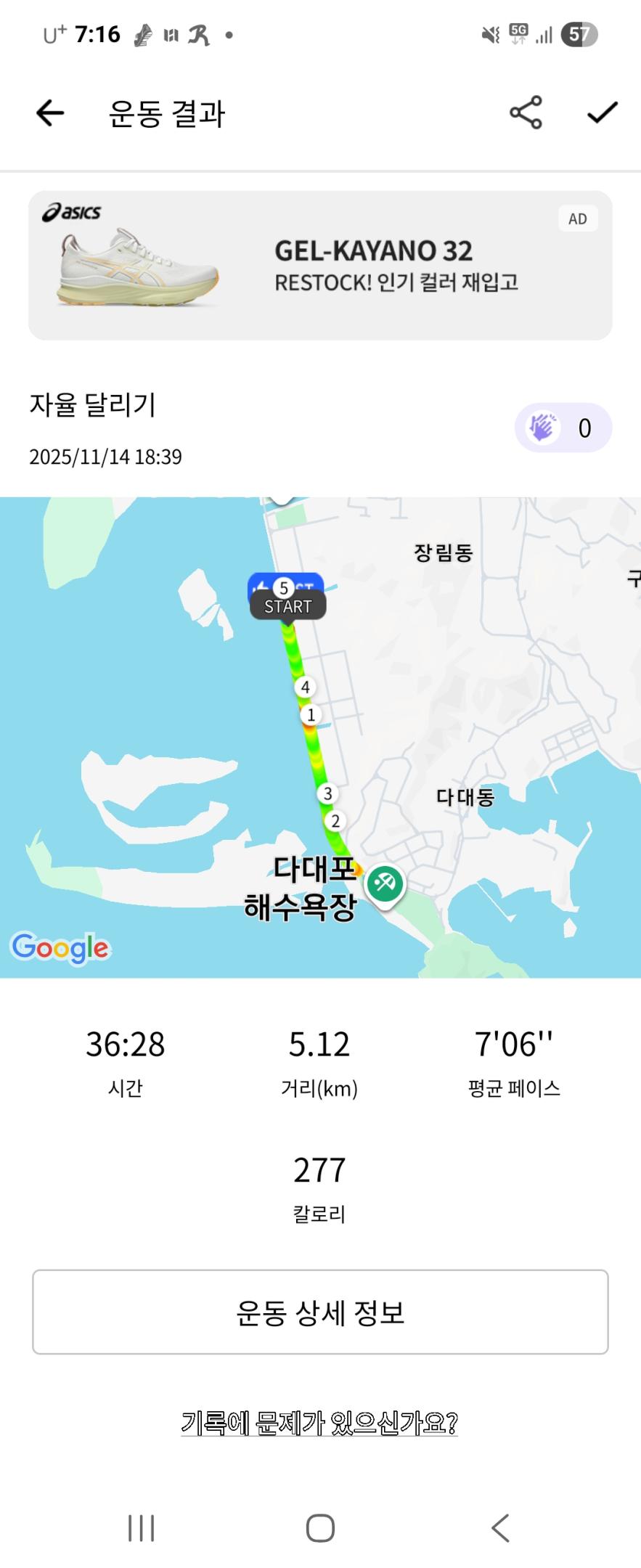Open Google Maps via the Google logo

click(61, 947)
